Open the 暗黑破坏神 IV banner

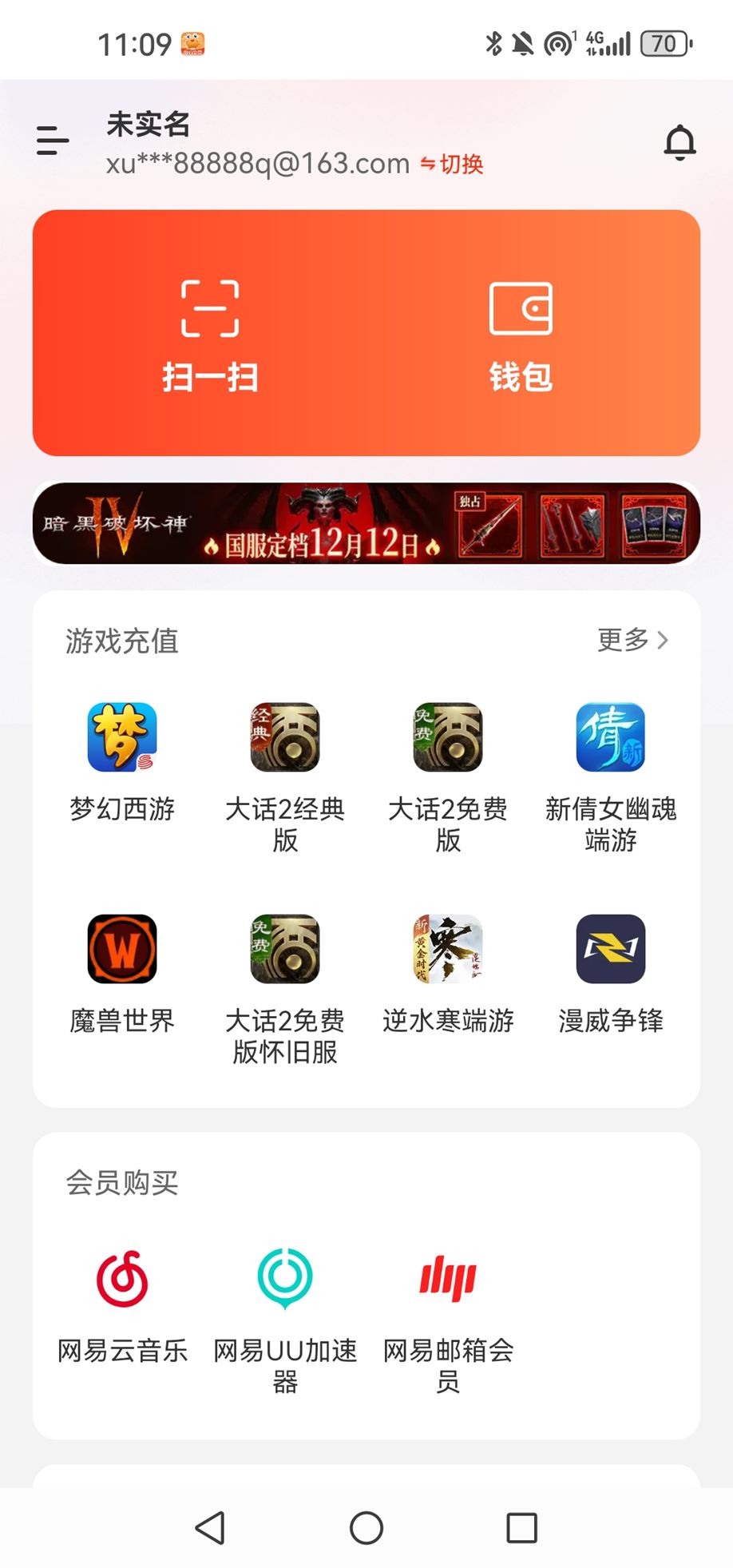[x=366, y=523]
